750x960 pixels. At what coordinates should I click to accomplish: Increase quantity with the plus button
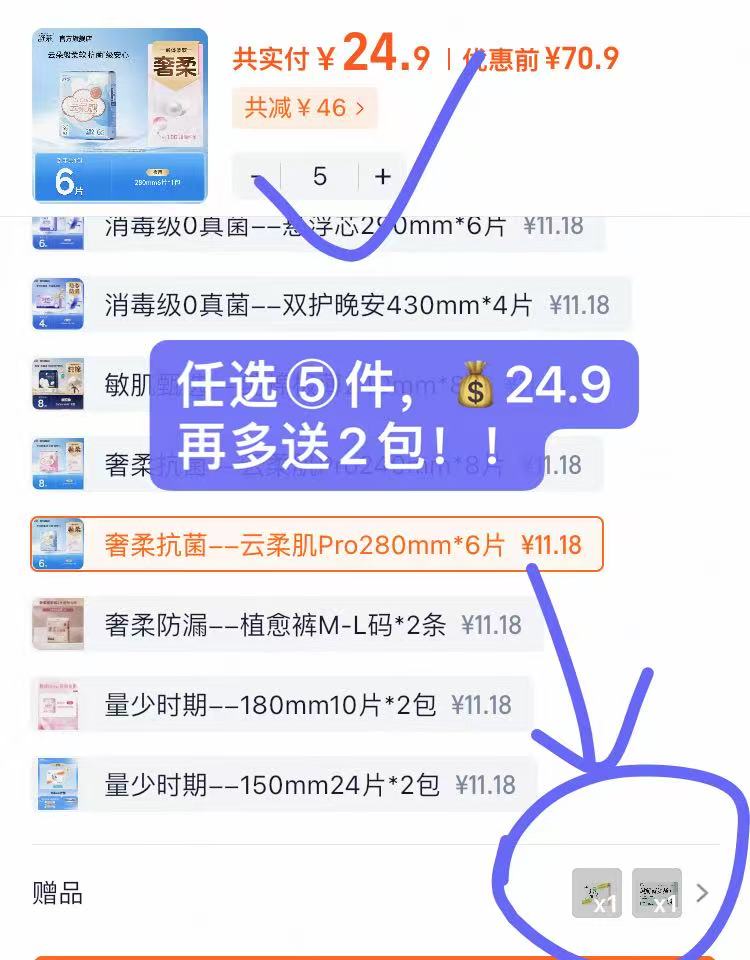[382, 177]
